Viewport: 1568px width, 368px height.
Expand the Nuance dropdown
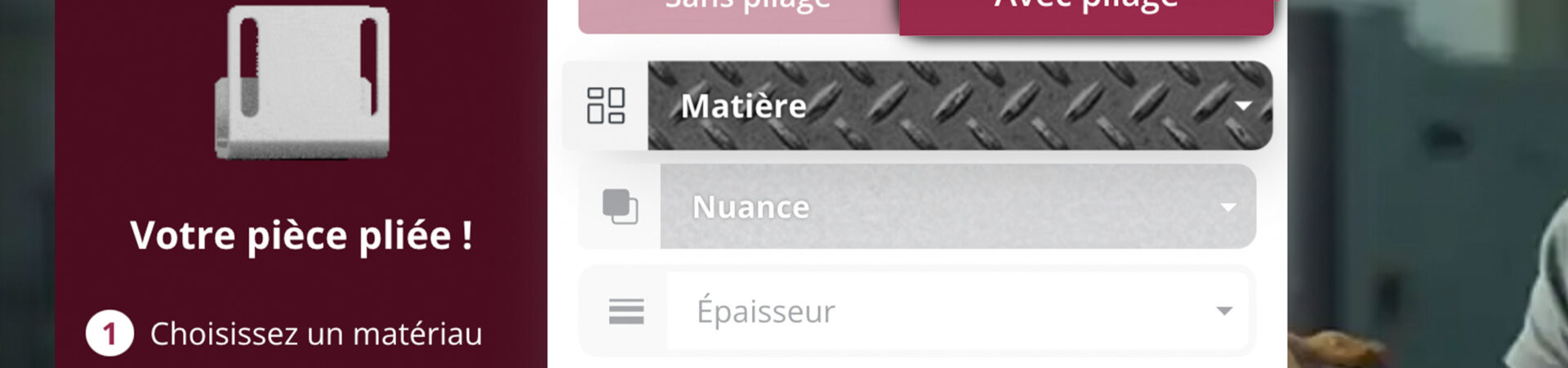pos(957,207)
